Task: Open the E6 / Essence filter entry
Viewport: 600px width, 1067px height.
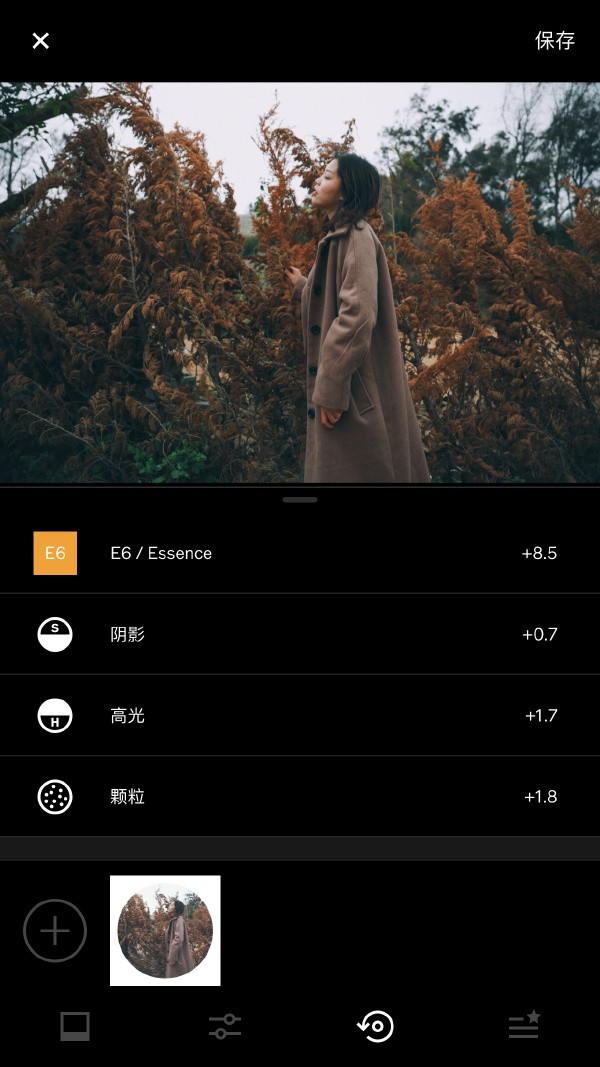Action: [x=300, y=553]
